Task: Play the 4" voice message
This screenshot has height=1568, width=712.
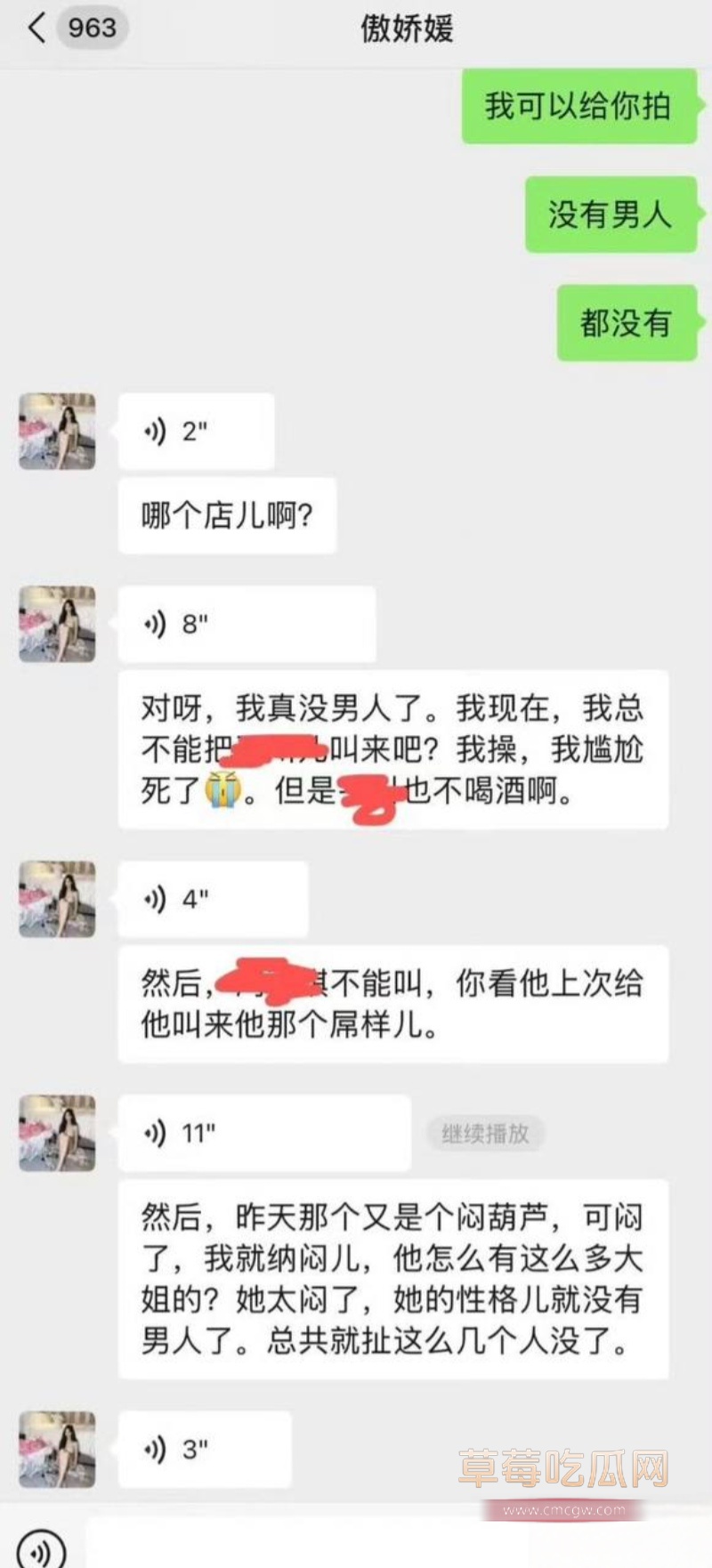Action: (212, 899)
